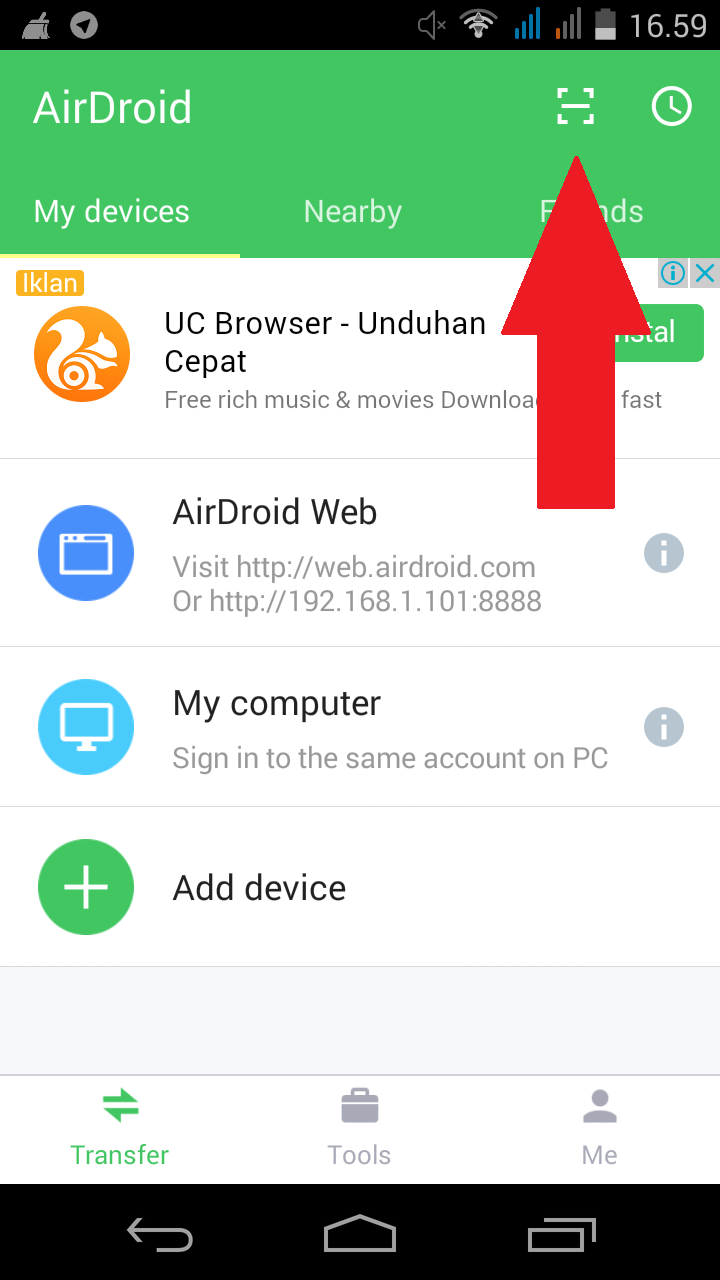Open the ad info icon

[x=674, y=272]
